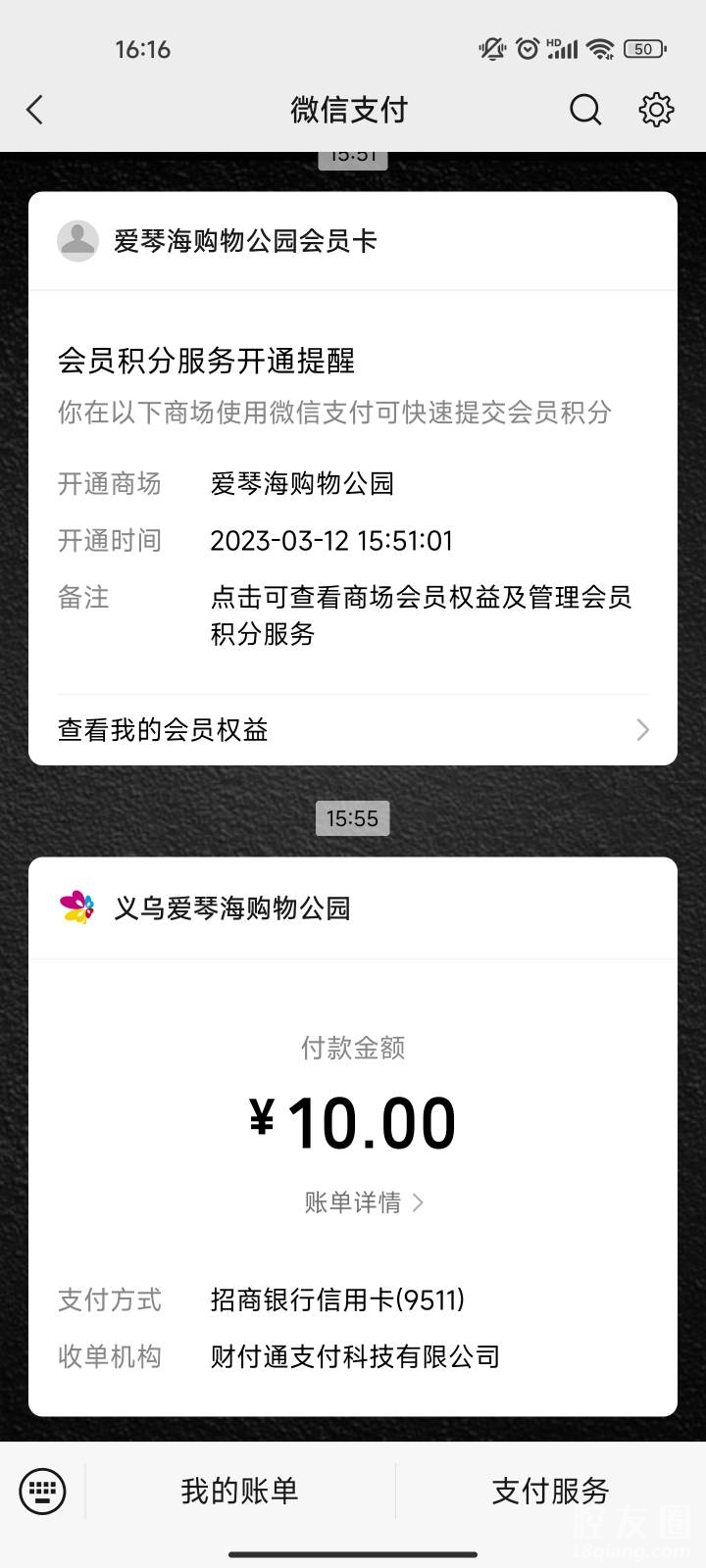Open search in WeChat Pay chat

[585, 110]
